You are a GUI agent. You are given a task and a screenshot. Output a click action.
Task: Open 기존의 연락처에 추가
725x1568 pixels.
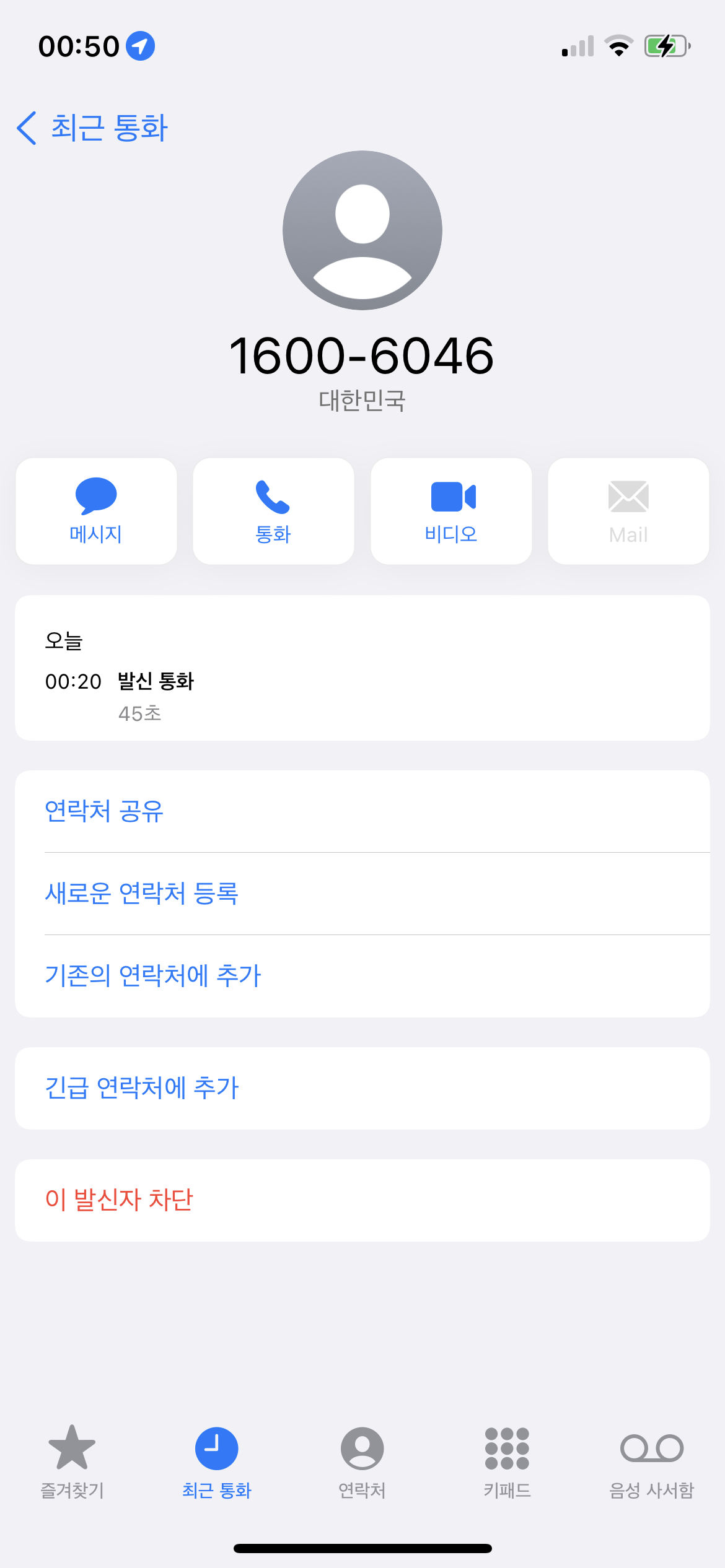click(x=362, y=976)
